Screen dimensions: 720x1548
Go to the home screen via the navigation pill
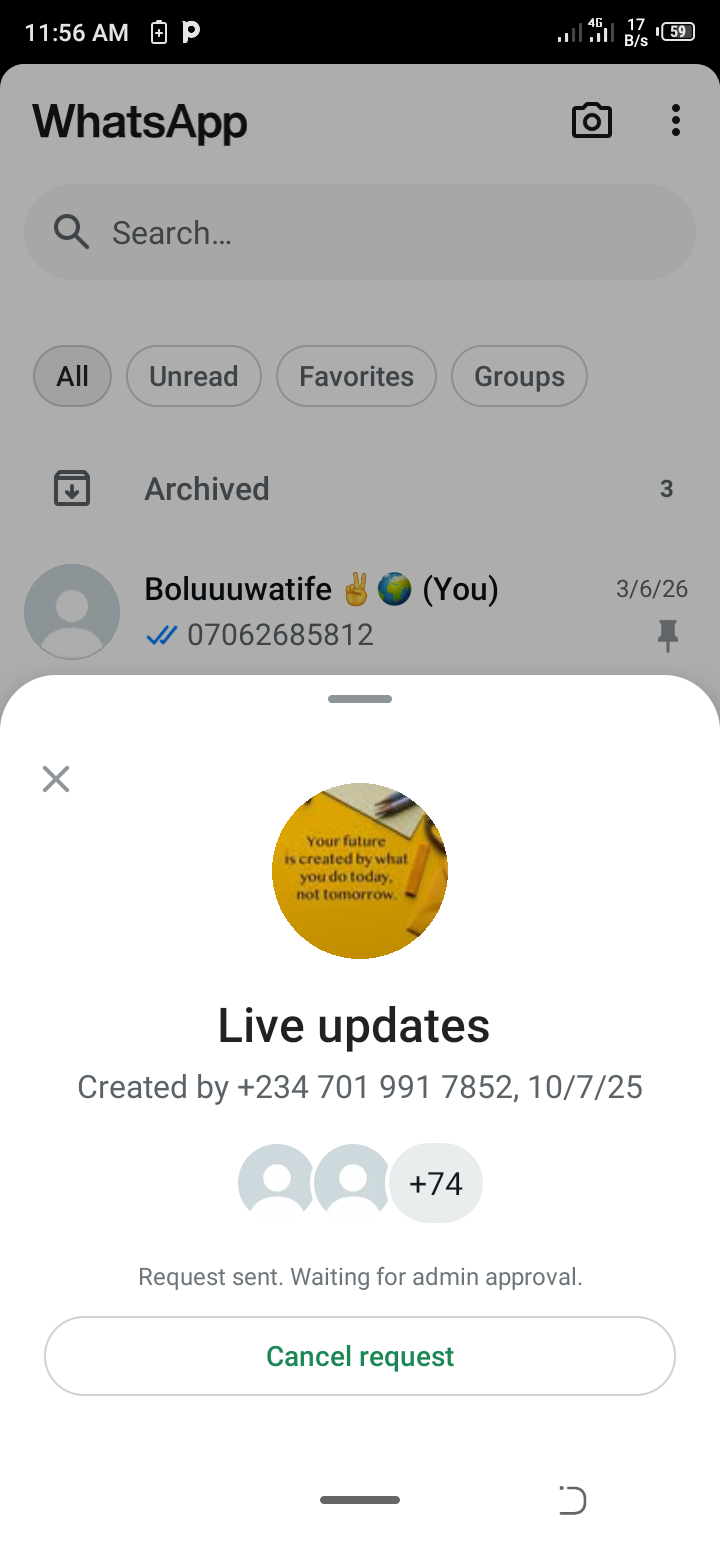point(360,1500)
